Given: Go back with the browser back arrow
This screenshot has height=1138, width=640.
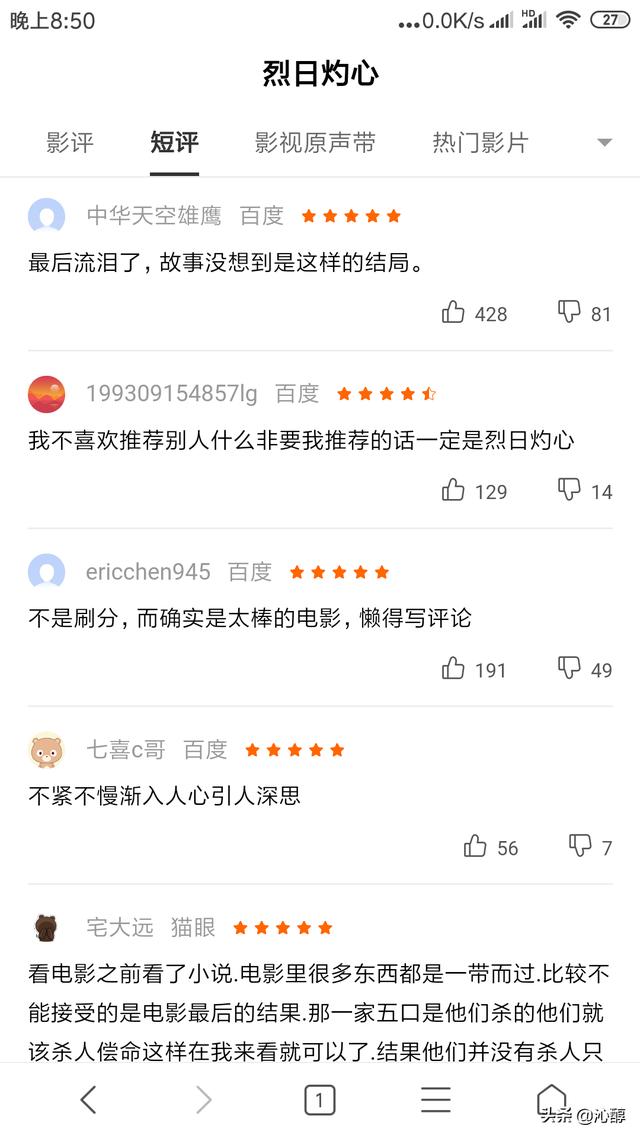Looking at the screenshot, I should [x=88, y=1100].
